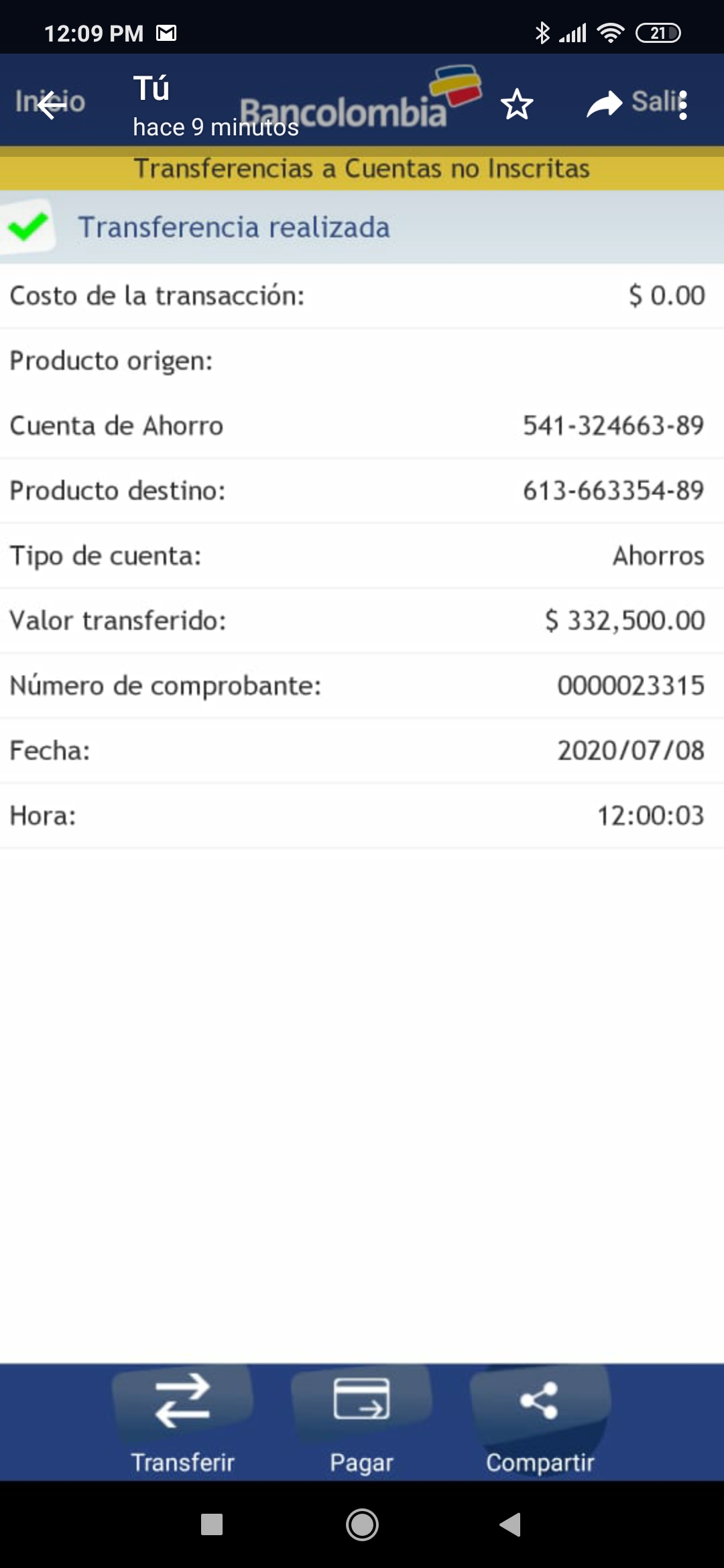Go back using the top-left arrow

pos(51,105)
